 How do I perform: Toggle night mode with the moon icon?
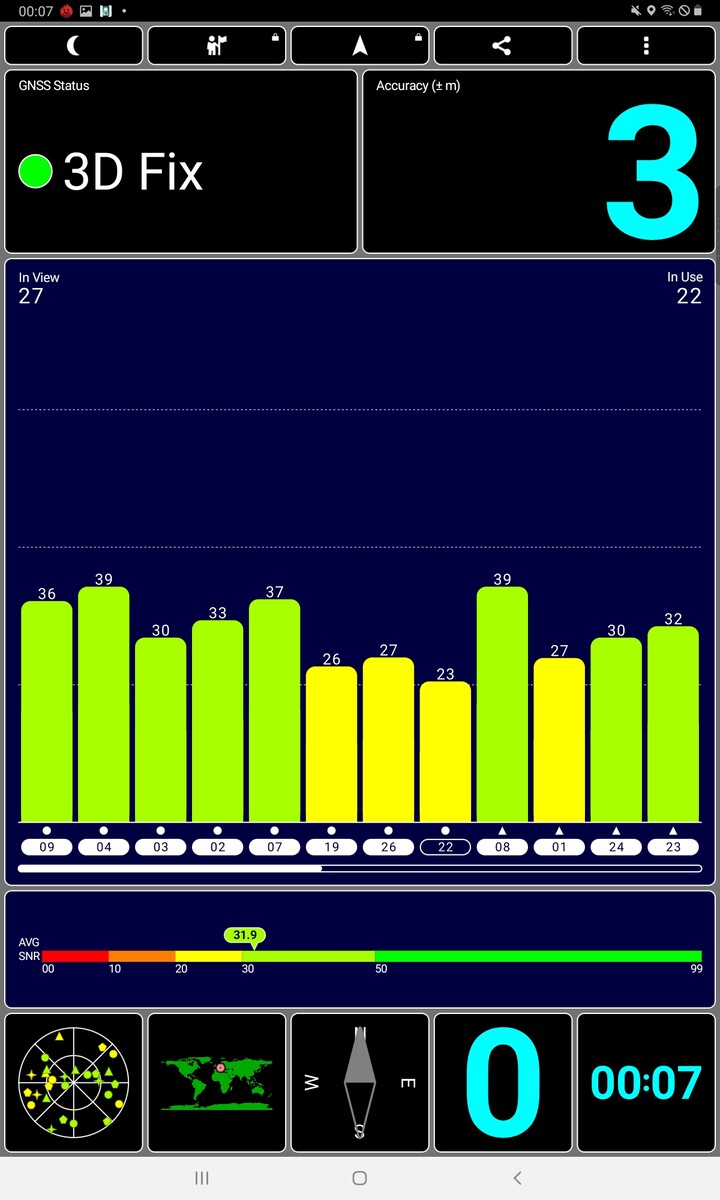74,46
